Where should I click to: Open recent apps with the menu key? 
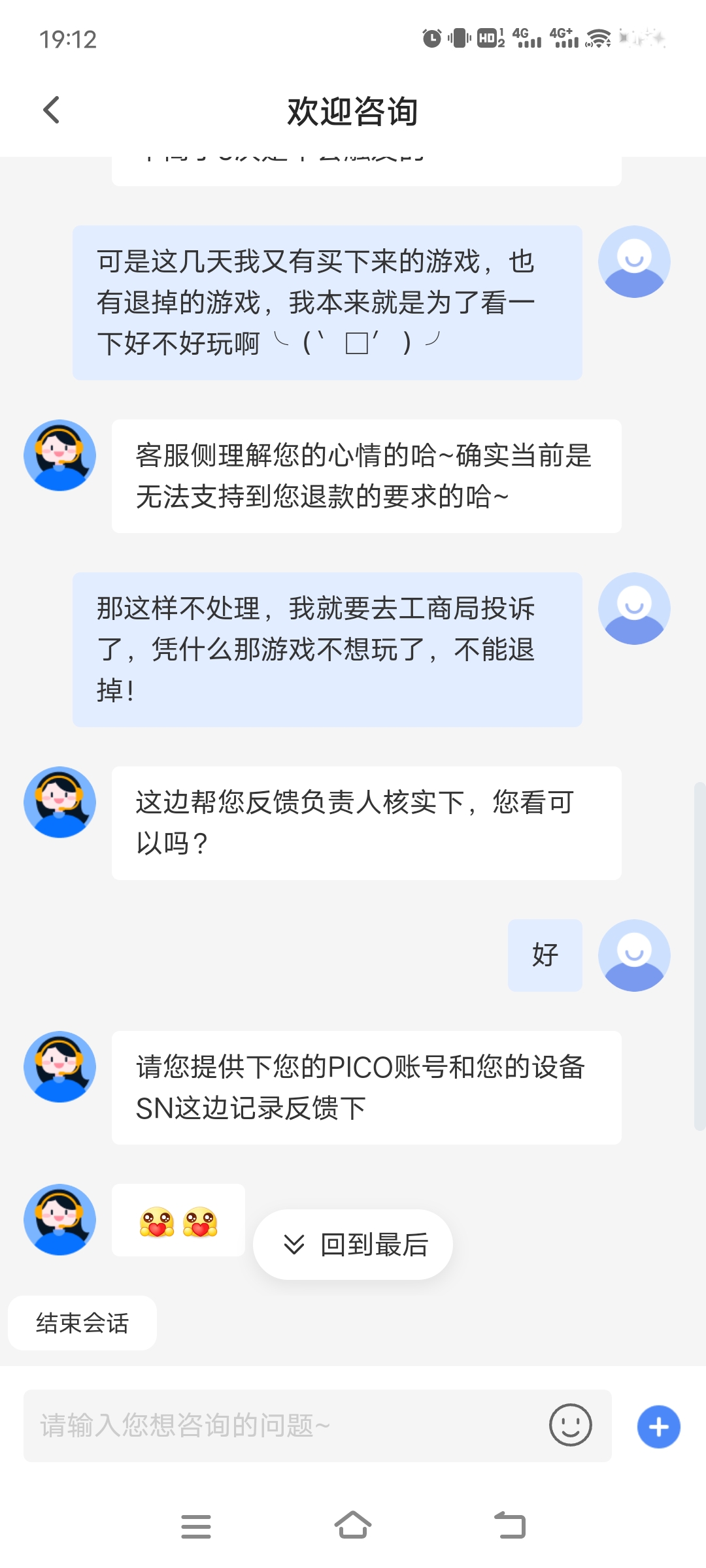(196, 1527)
